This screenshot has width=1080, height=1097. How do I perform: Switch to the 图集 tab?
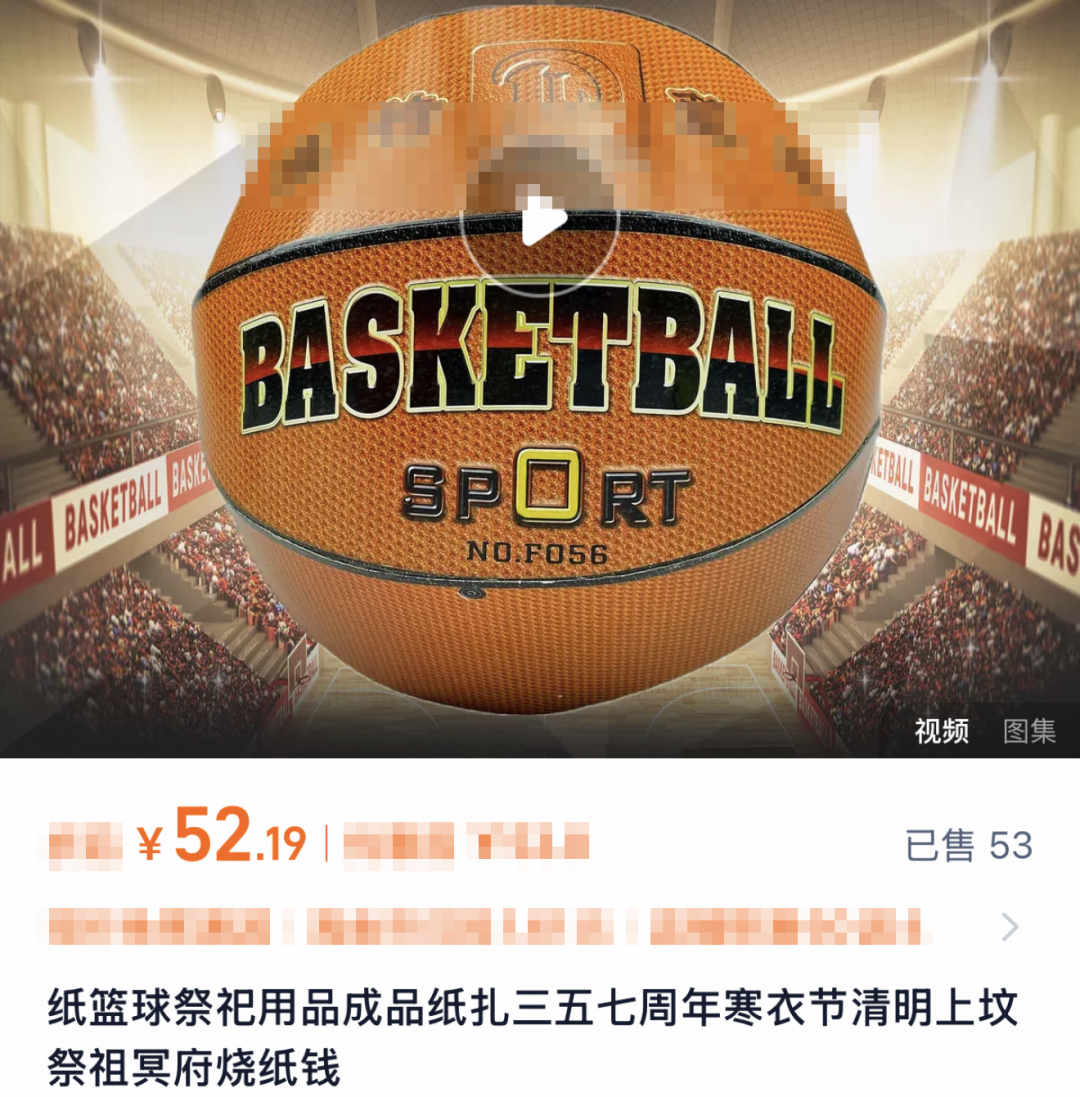(1029, 731)
